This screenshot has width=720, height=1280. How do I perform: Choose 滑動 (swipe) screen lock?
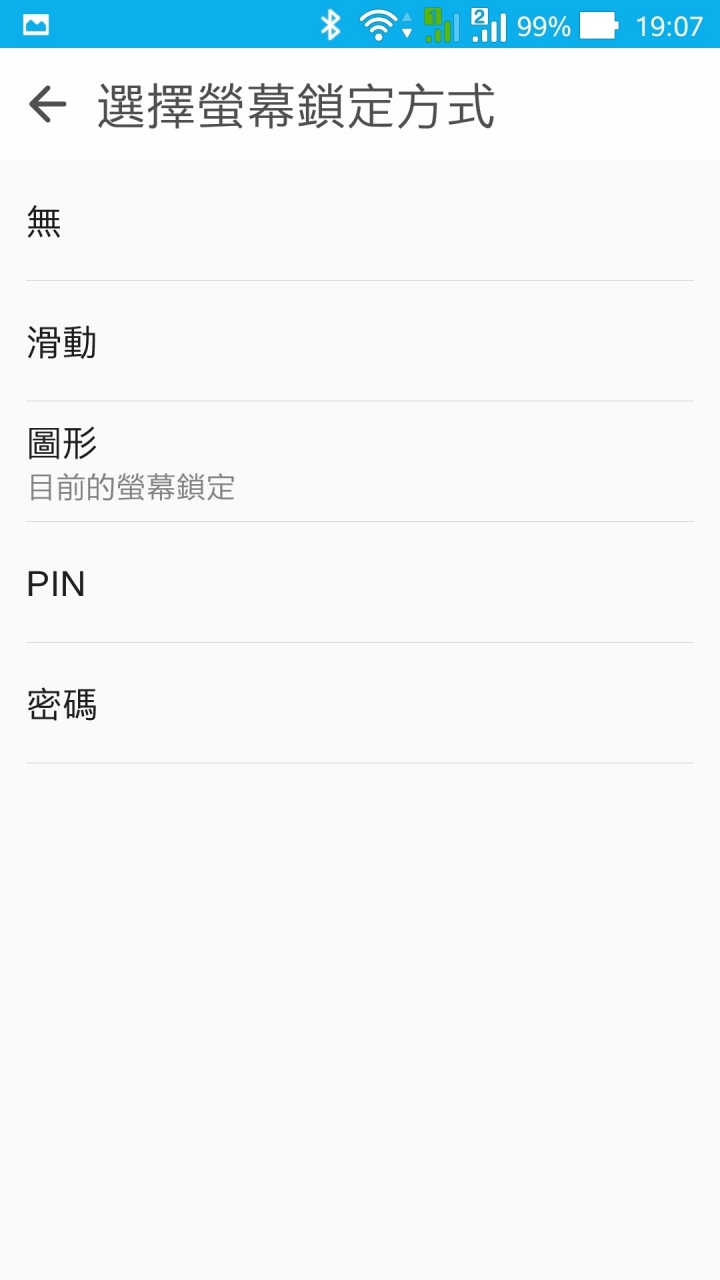tap(360, 342)
